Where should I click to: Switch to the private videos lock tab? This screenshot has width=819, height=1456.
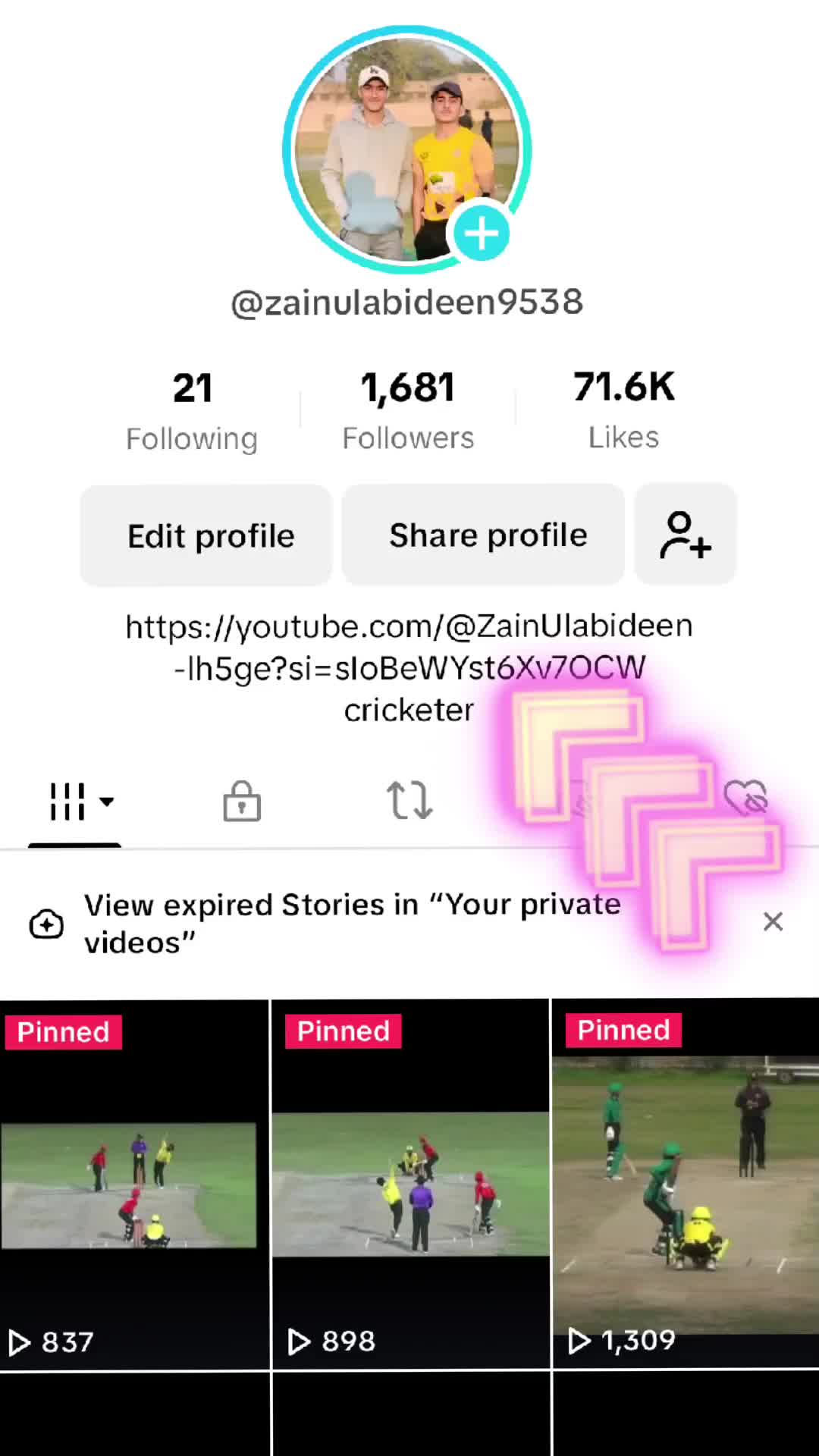242,802
